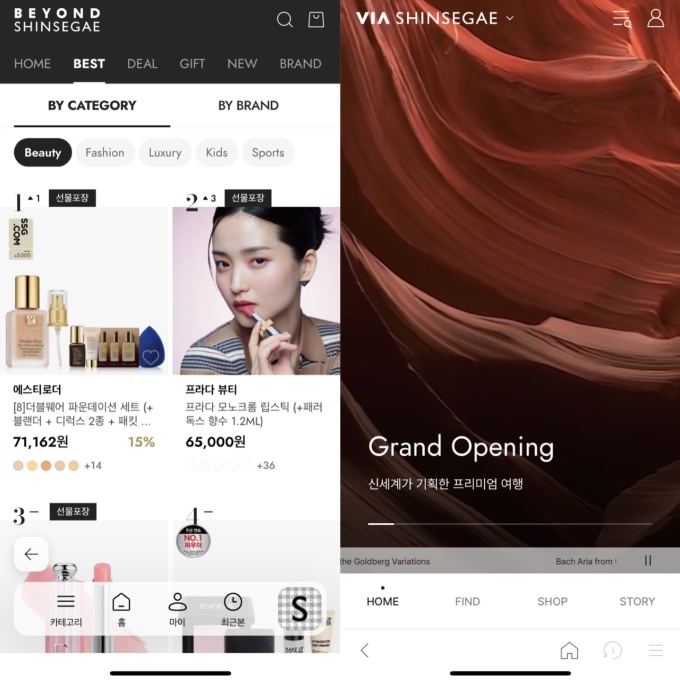Open 최근본 recently viewed items
680x680 pixels.
[x=232, y=608]
